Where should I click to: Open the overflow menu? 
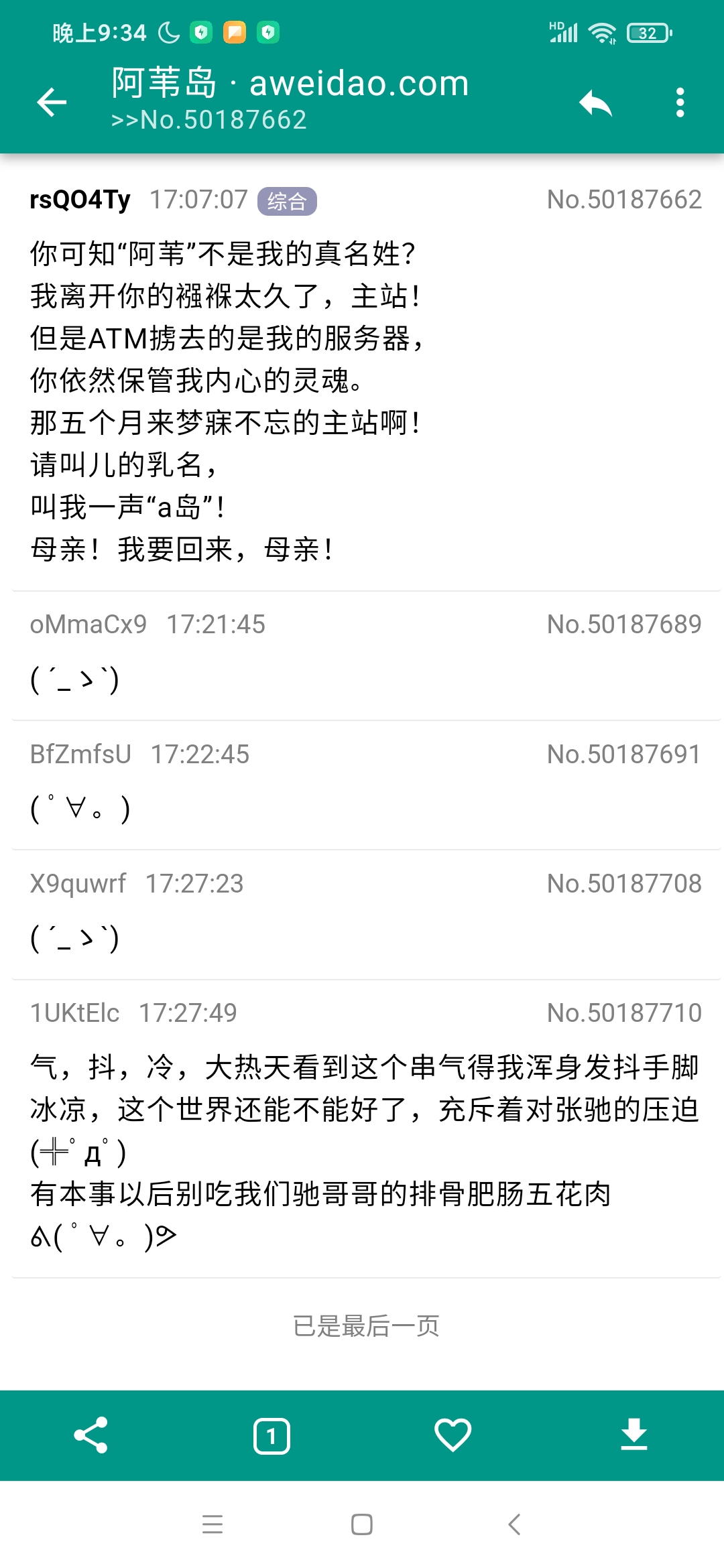pyautogui.click(x=680, y=103)
